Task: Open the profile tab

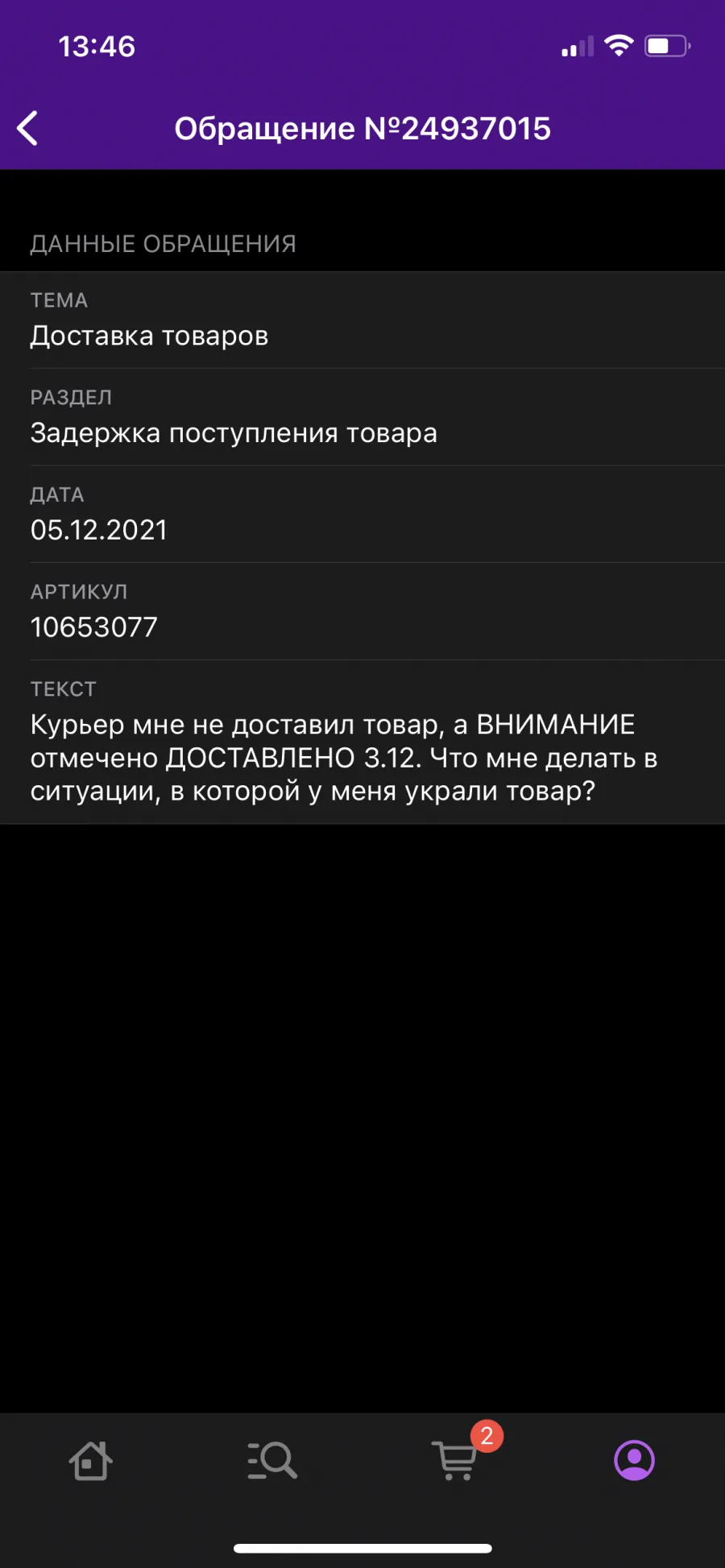Action: pos(635,1460)
